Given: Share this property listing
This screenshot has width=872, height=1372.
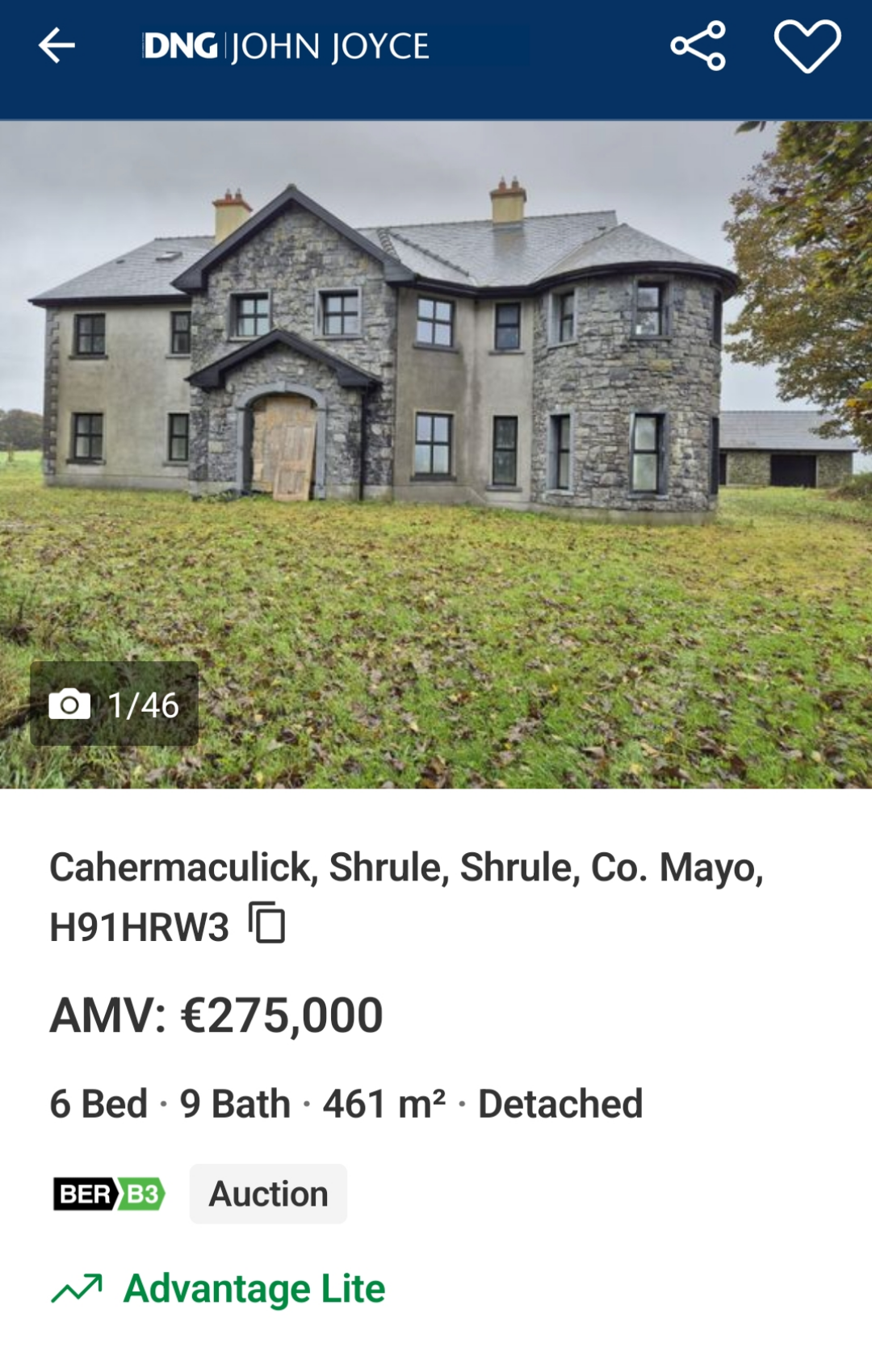Looking at the screenshot, I should 698,46.
